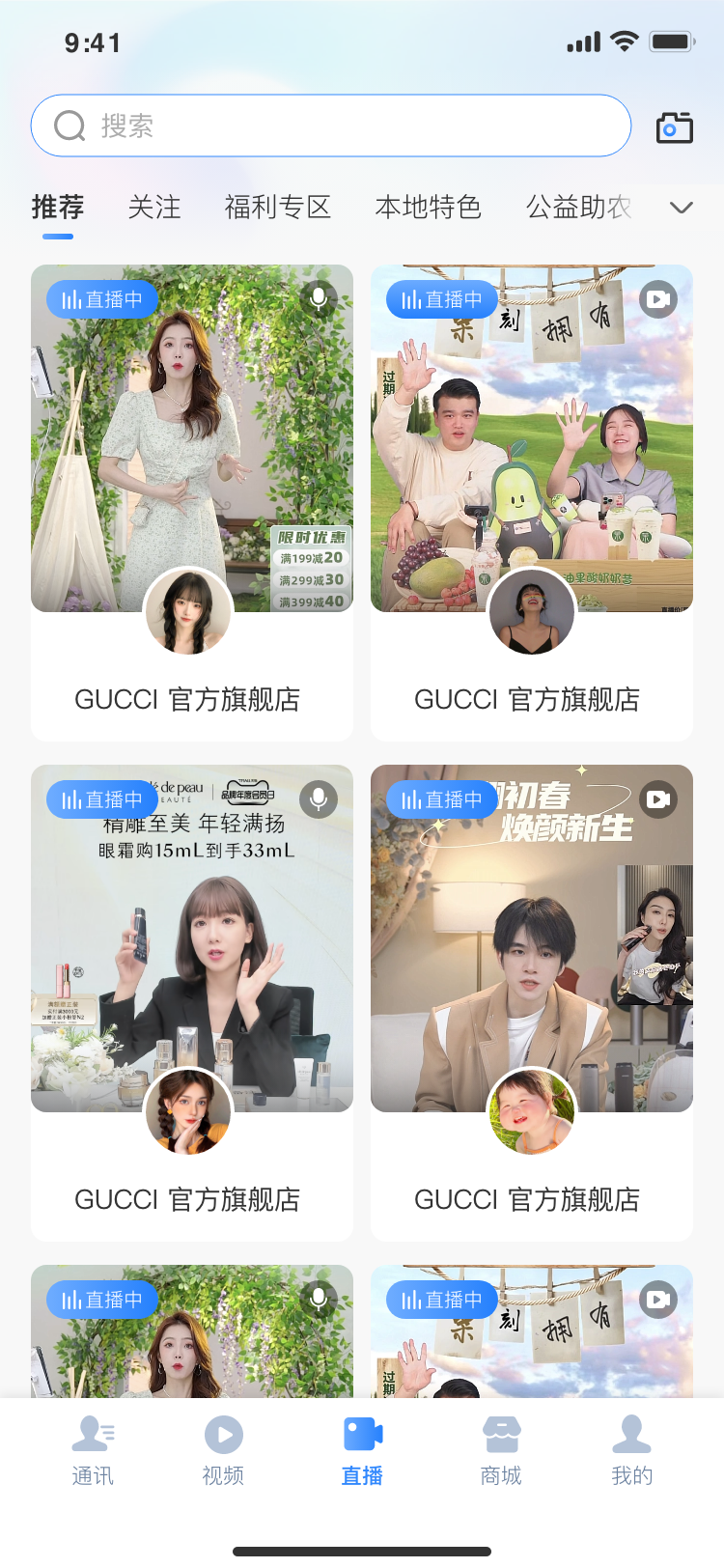Select the 福利专区 tab
724x1568 pixels.
click(x=278, y=207)
